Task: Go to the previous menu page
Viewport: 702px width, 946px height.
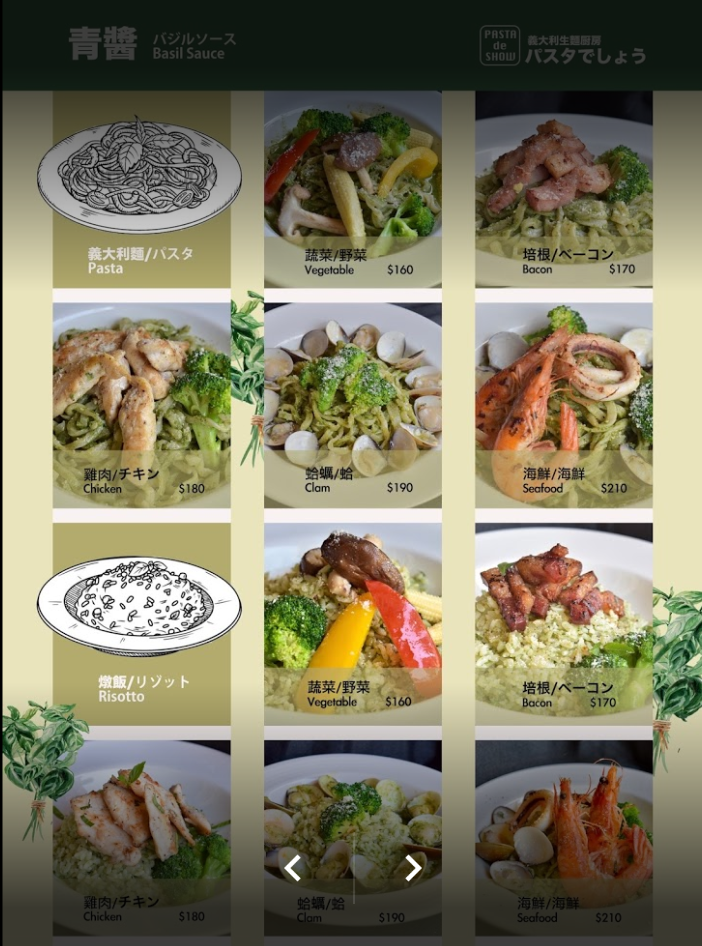Action: pos(292,867)
